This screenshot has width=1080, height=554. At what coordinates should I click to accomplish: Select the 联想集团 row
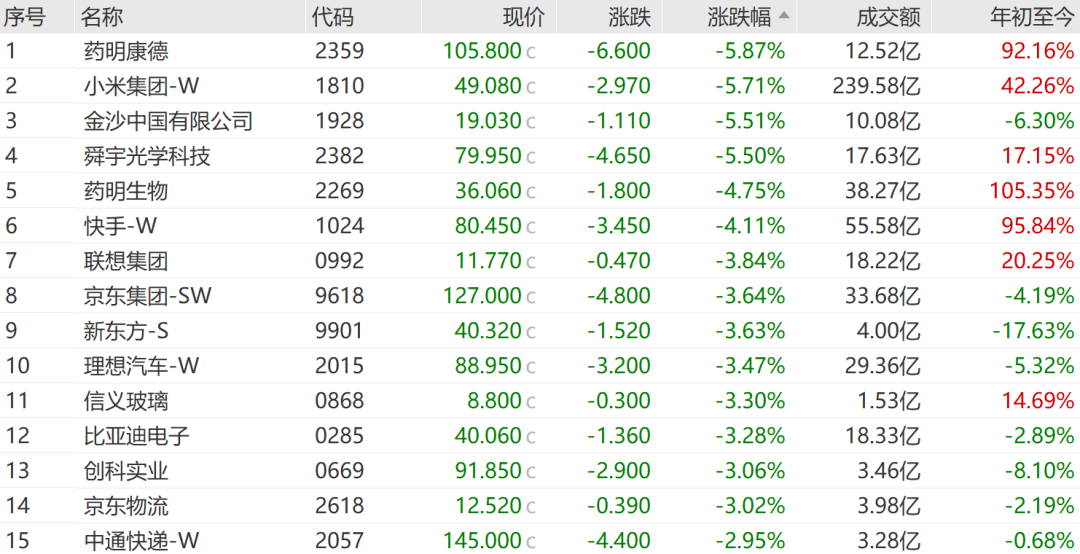(x=125, y=261)
